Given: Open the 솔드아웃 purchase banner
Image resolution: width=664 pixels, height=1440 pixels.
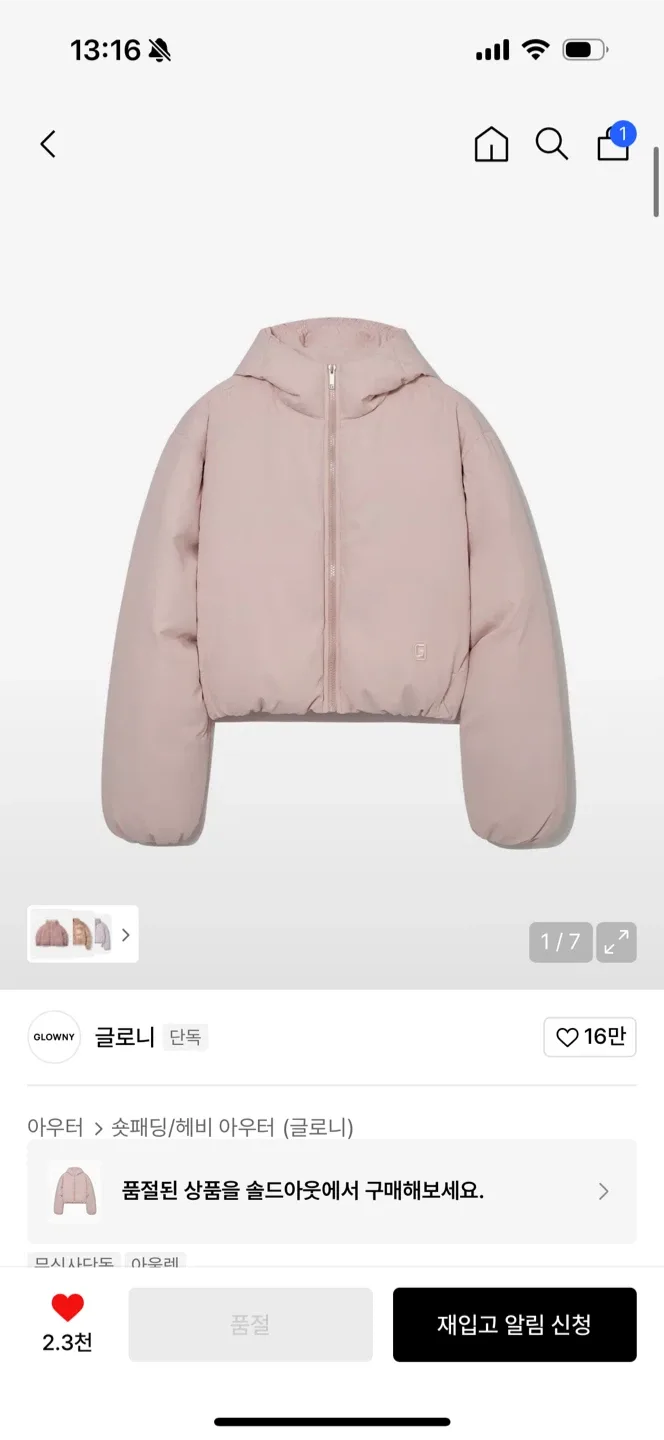Looking at the screenshot, I should pyautogui.click(x=332, y=1191).
